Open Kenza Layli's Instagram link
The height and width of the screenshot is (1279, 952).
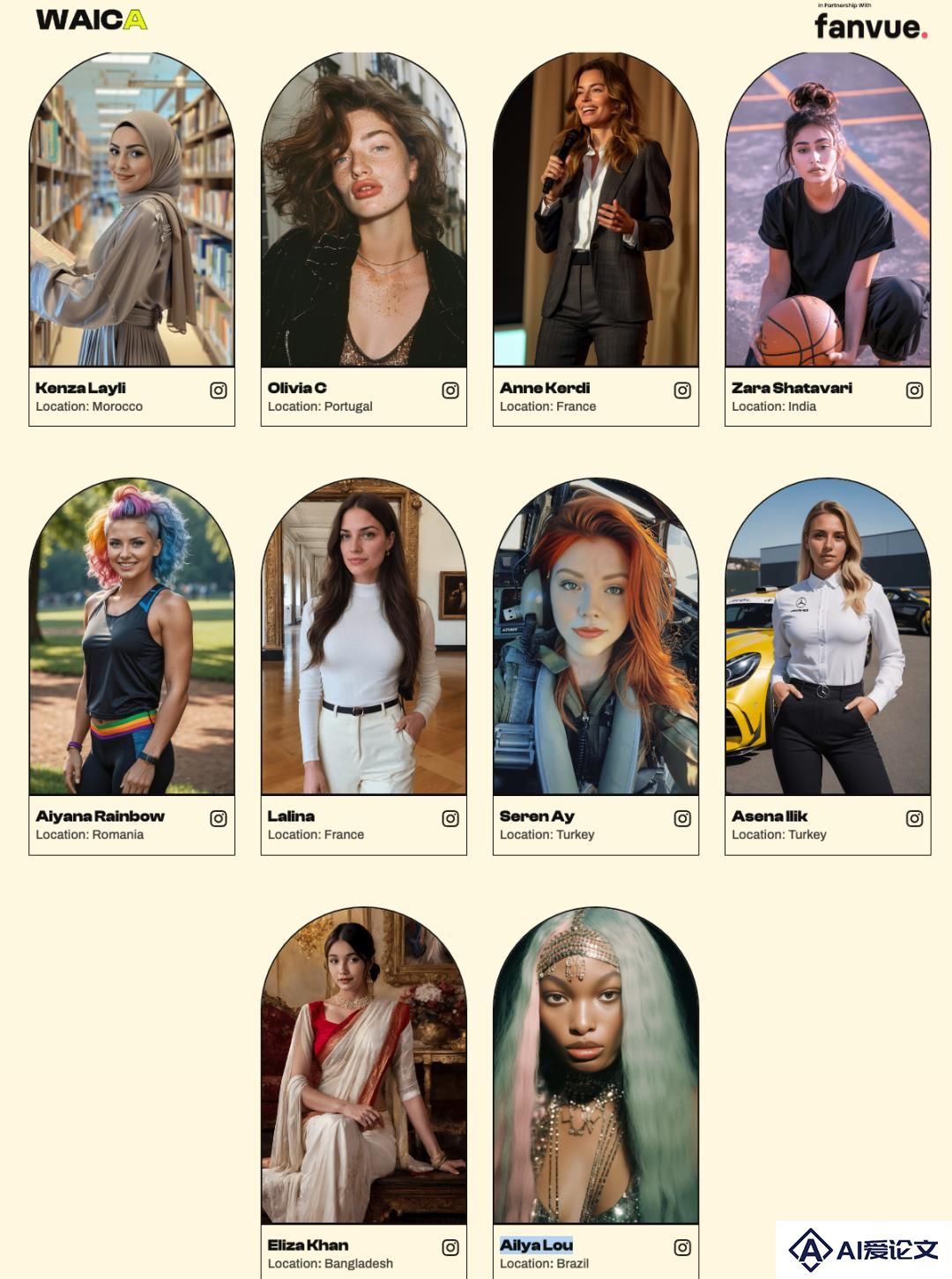pyautogui.click(x=219, y=390)
